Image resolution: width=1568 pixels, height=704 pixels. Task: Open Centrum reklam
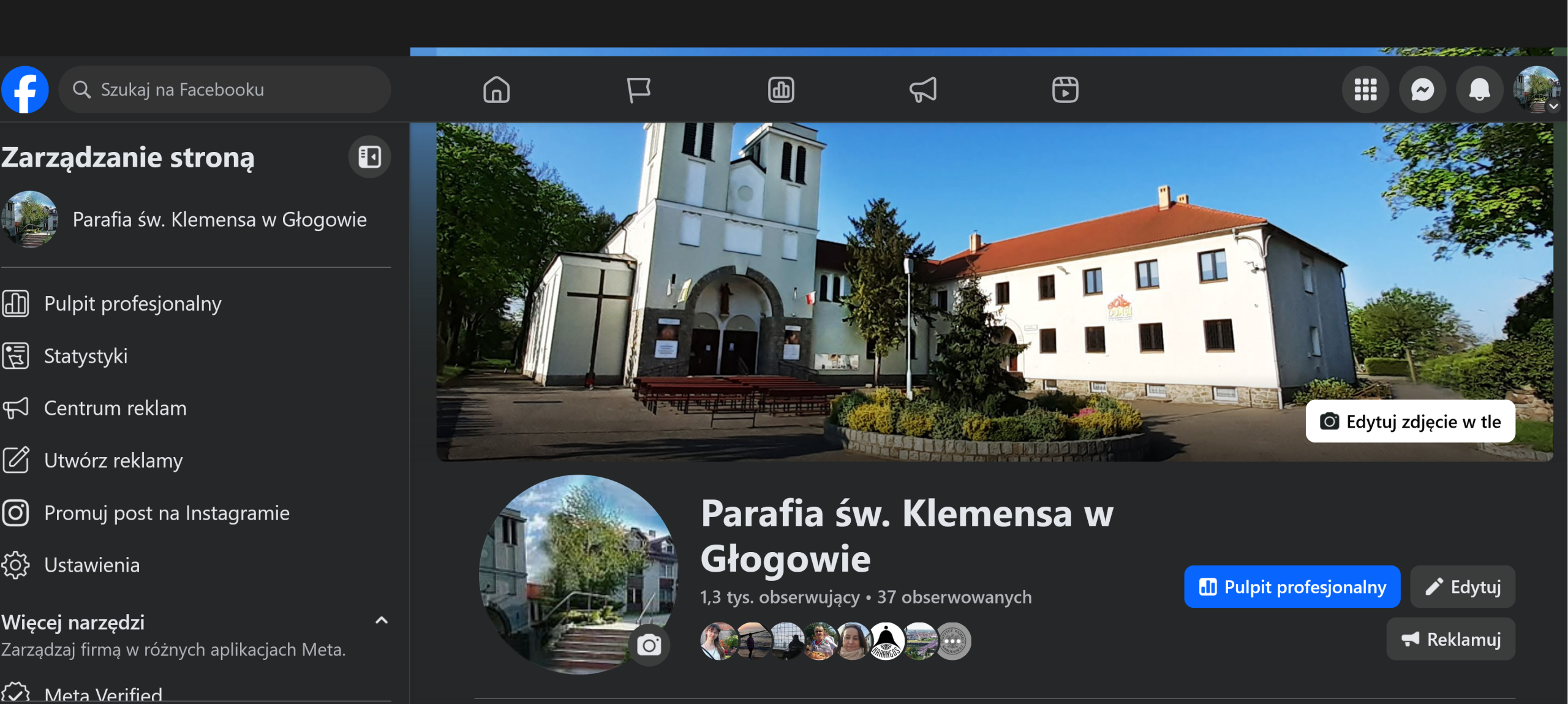[115, 408]
